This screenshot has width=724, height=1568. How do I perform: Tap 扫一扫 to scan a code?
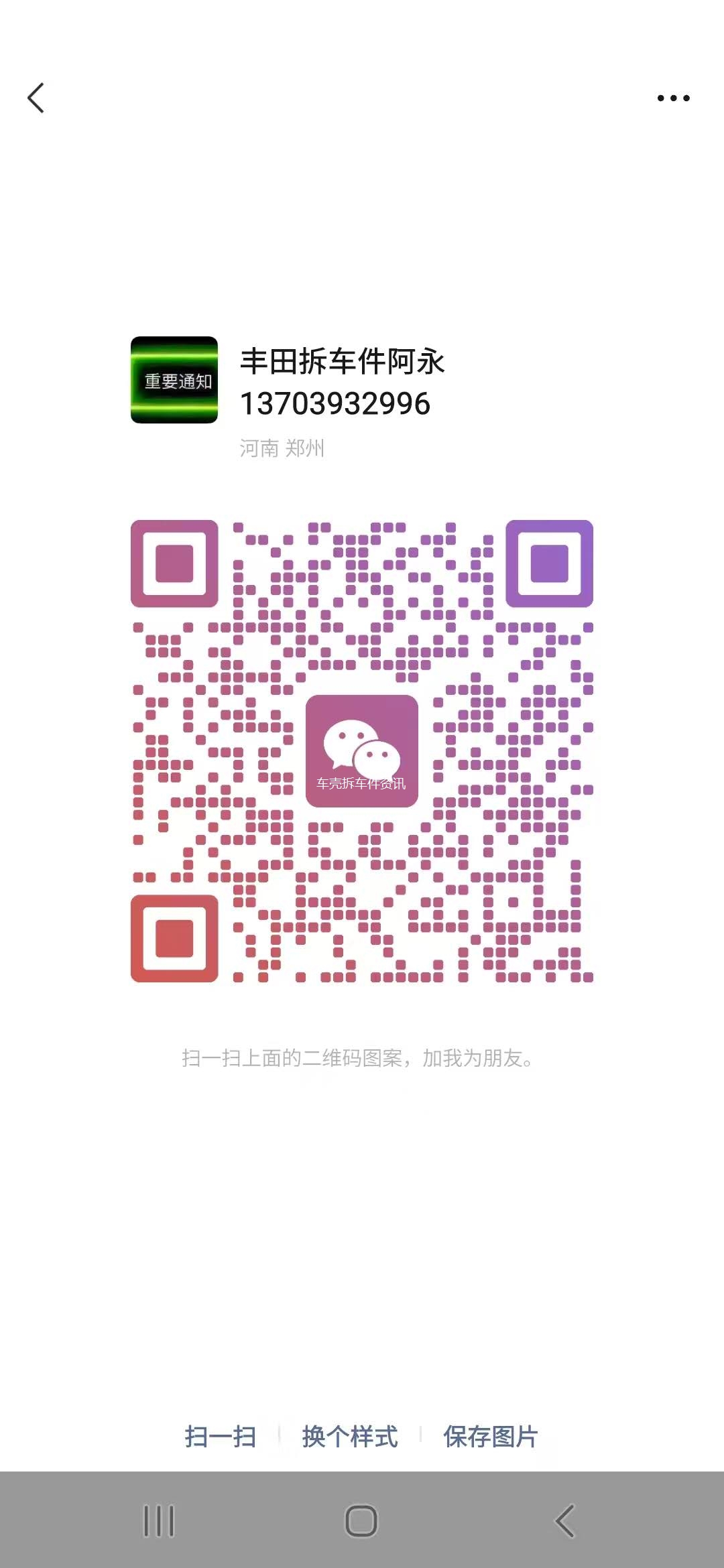coord(221,1437)
